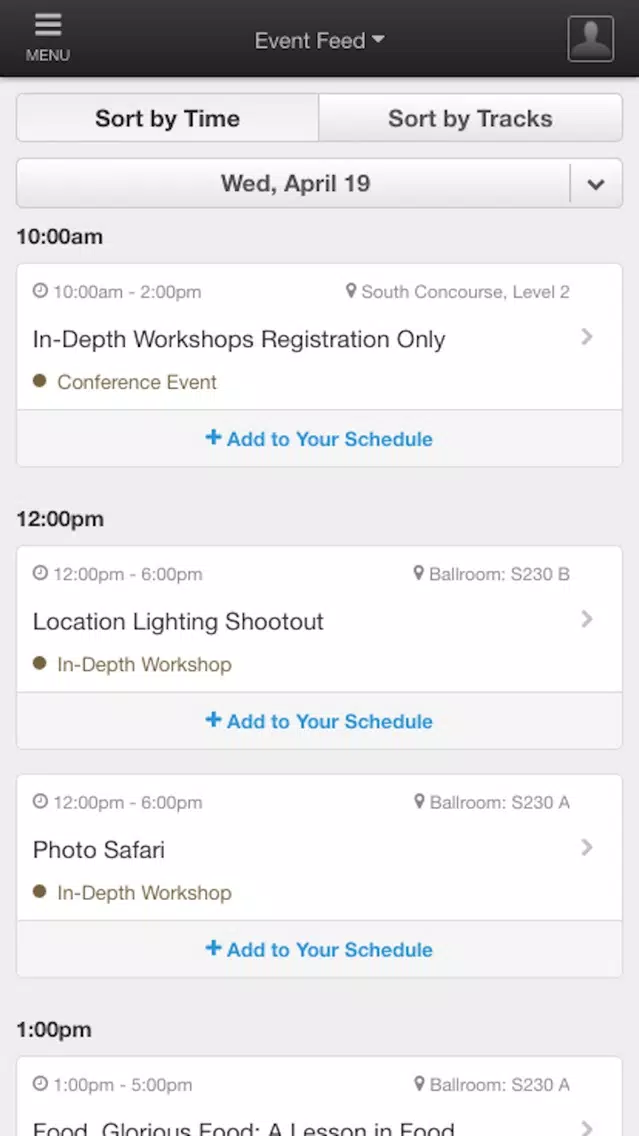Open In-Depth Workshops Registration Only event
This screenshot has width=639, height=1136.
320,337
